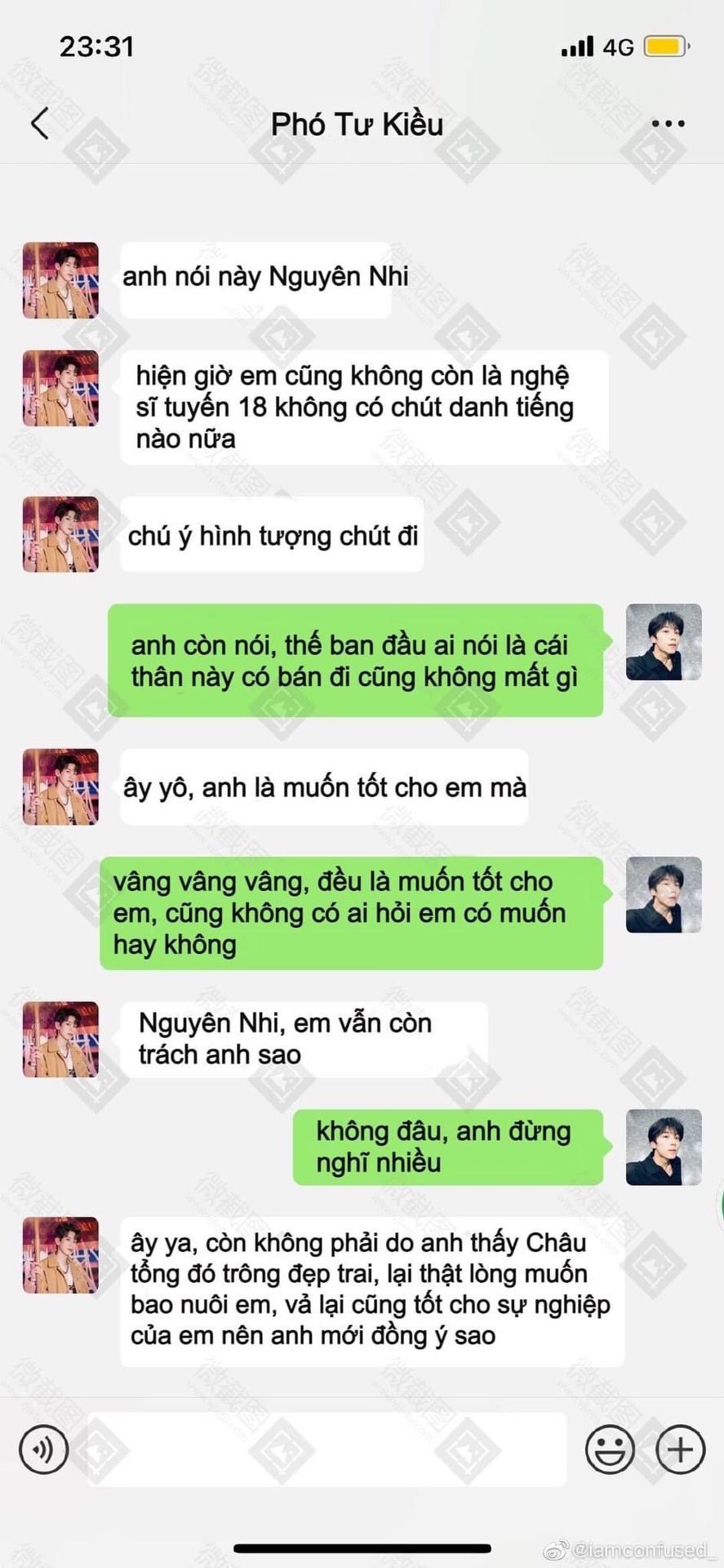Open the avatar beside "không đâu, anh đừng nghĩ nhiều"
Image resolution: width=724 pixels, height=1568 pixels.
[663, 1147]
